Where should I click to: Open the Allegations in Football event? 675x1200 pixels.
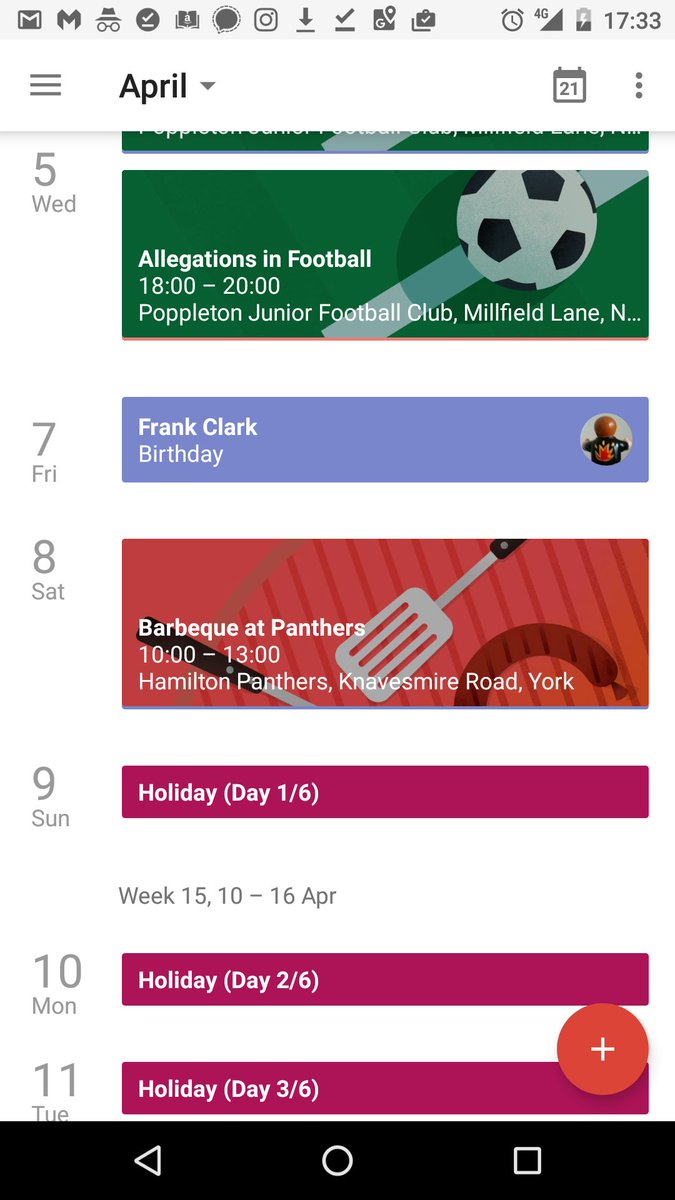[385, 255]
